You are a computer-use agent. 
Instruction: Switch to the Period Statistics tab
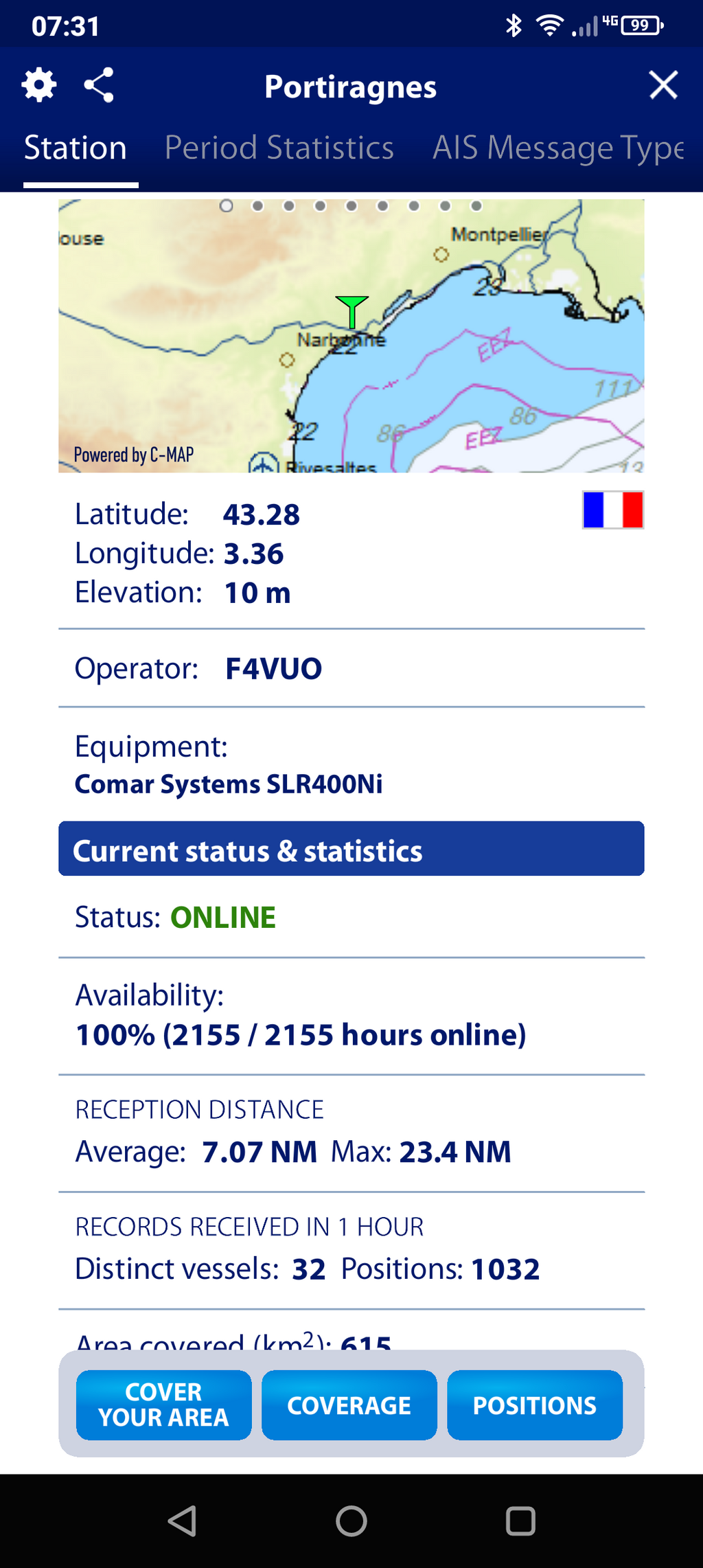point(279,148)
